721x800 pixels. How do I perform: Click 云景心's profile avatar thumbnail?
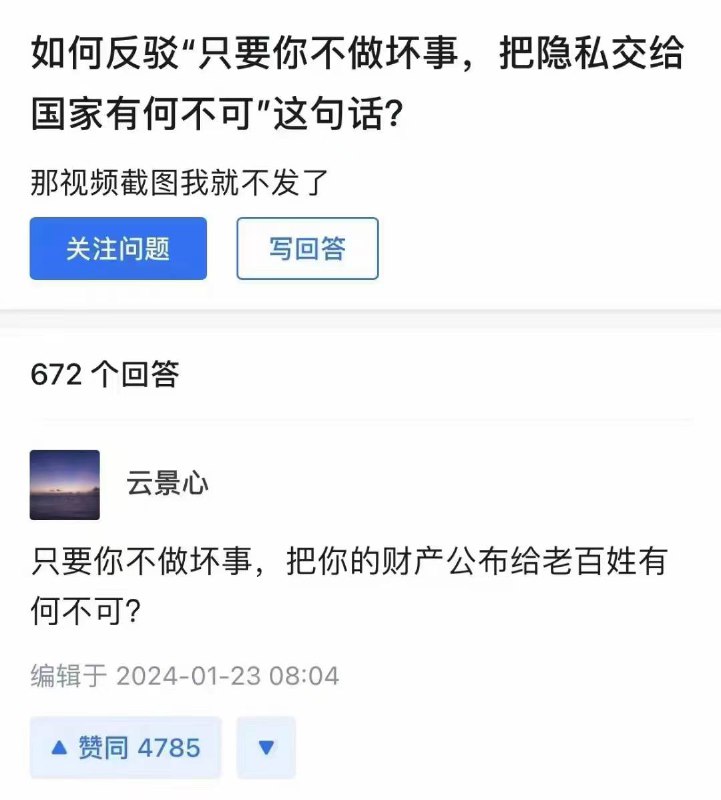(65, 484)
